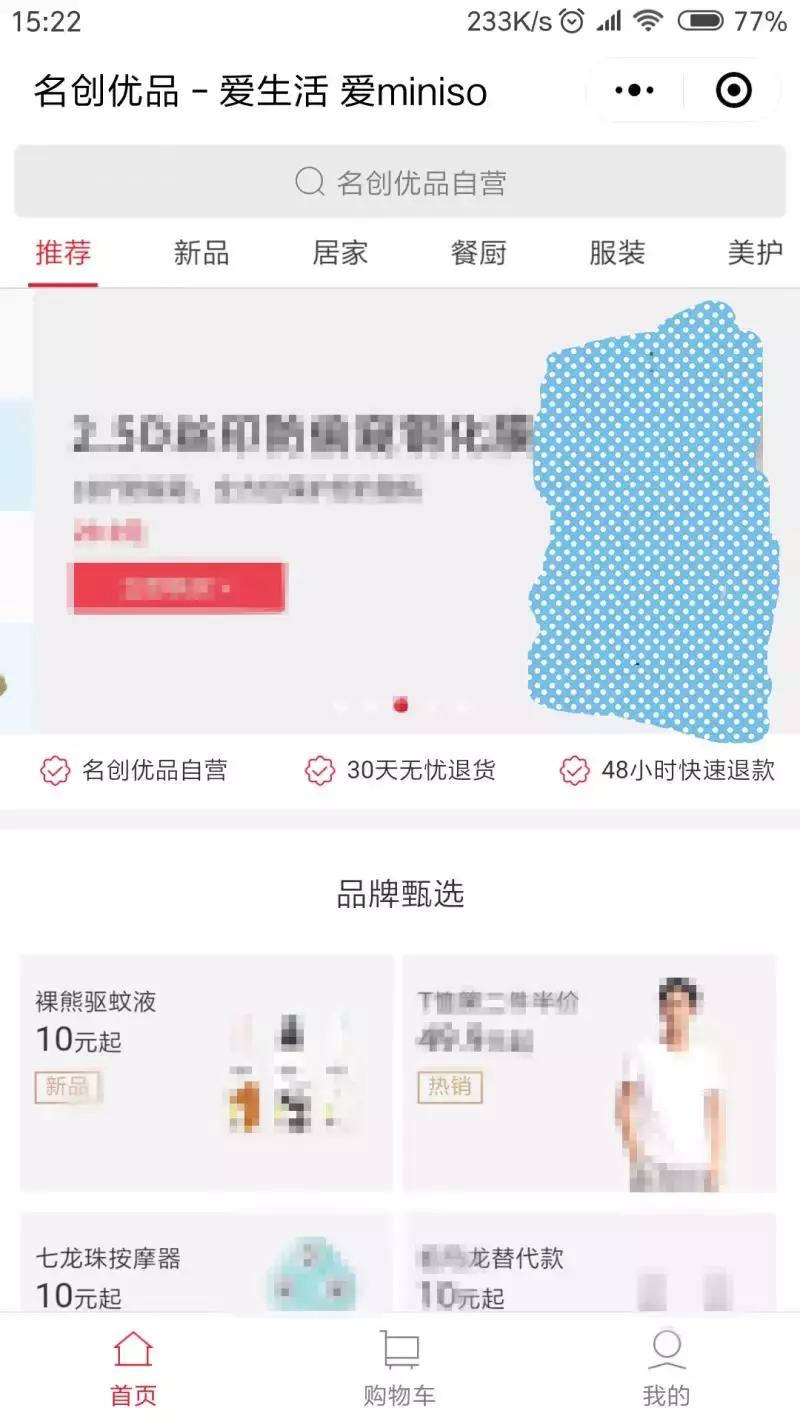Tap the 名创优品自营 search input field
800x1422 pixels.
(400, 182)
